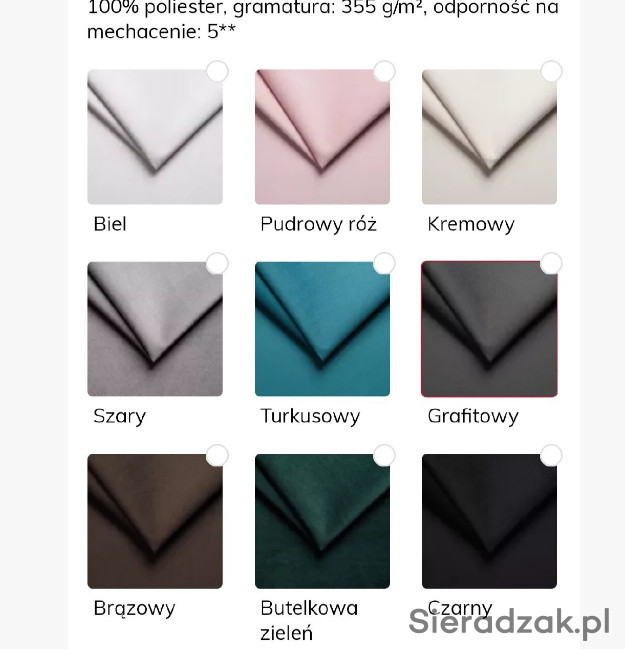The width and height of the screenshot is (625, 649).
Task: Select the Brązowy fabric color
Action: tap(155, 521)
